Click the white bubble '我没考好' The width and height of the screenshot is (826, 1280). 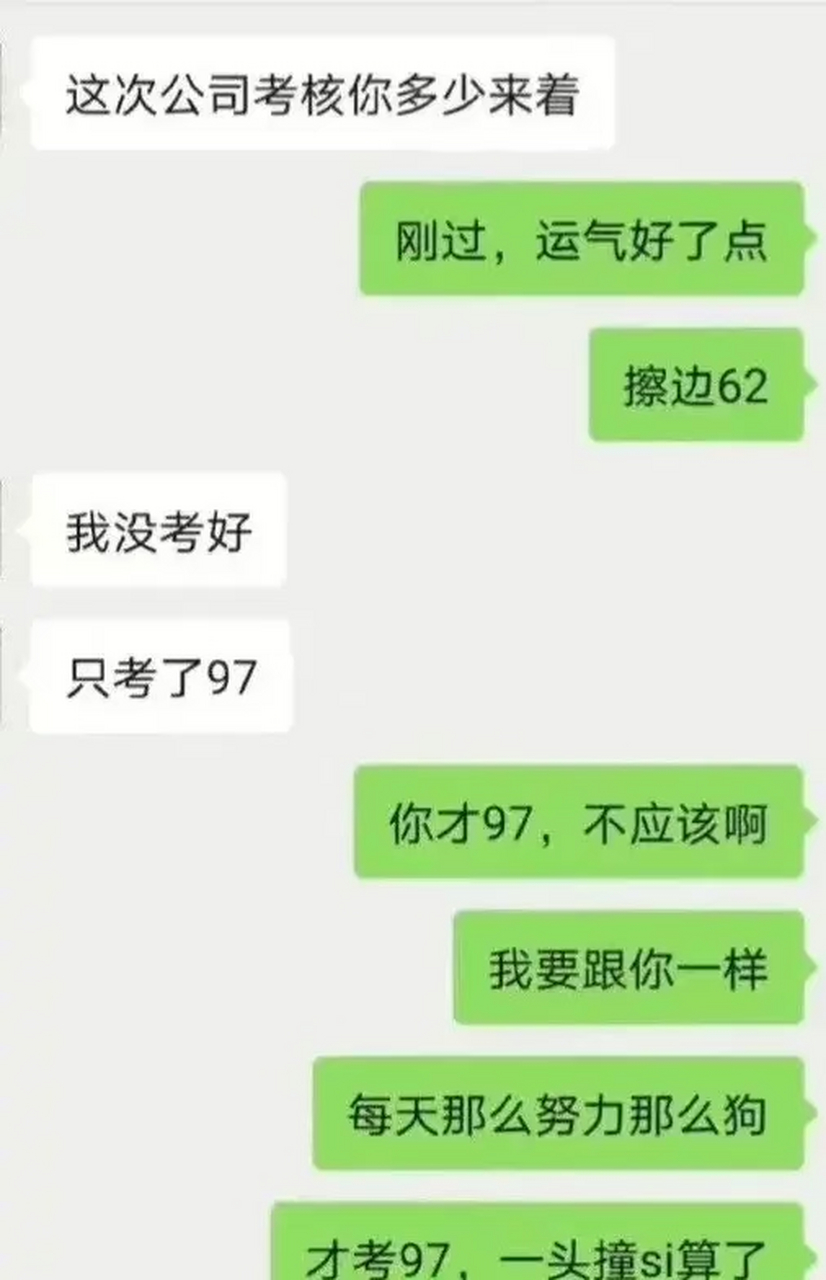click(160, 532)
